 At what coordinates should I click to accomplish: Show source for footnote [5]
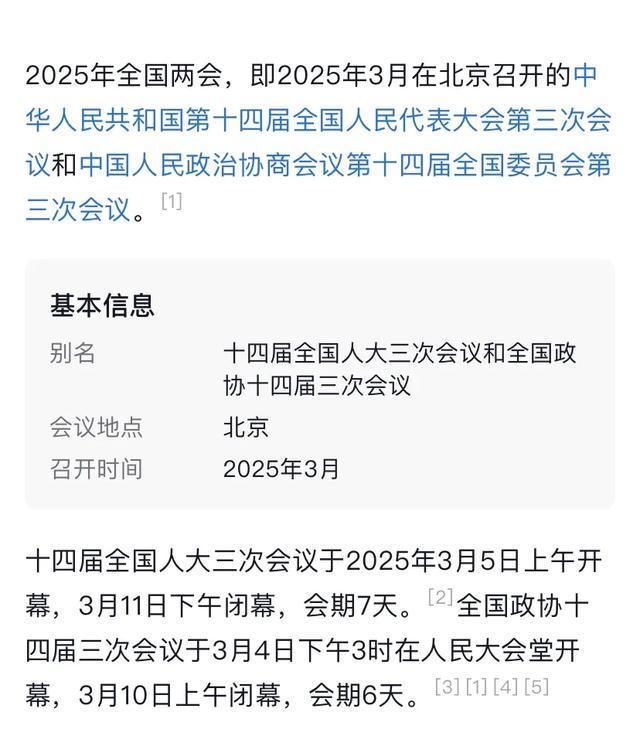tap(536, 687)
